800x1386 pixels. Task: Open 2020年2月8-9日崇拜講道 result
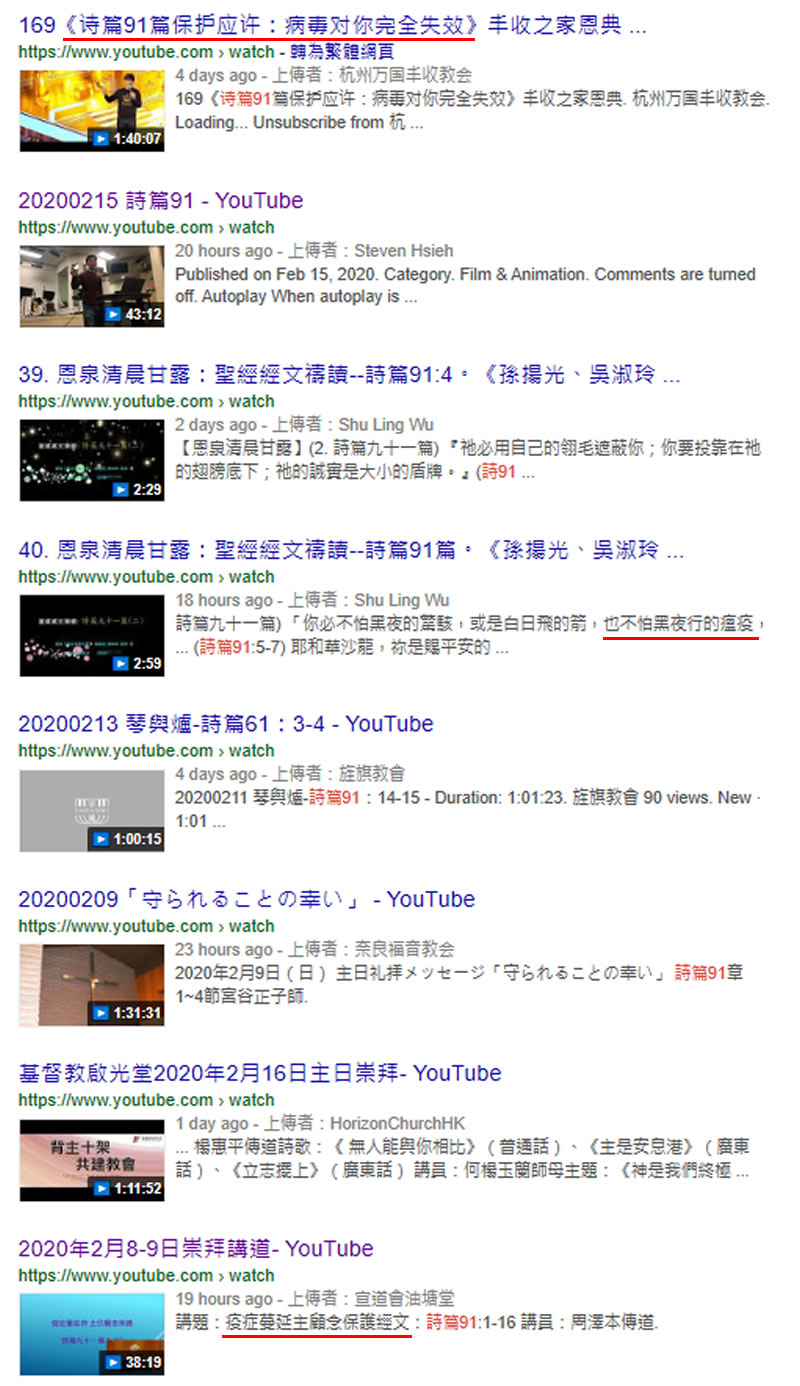[x=195, y=1249]
